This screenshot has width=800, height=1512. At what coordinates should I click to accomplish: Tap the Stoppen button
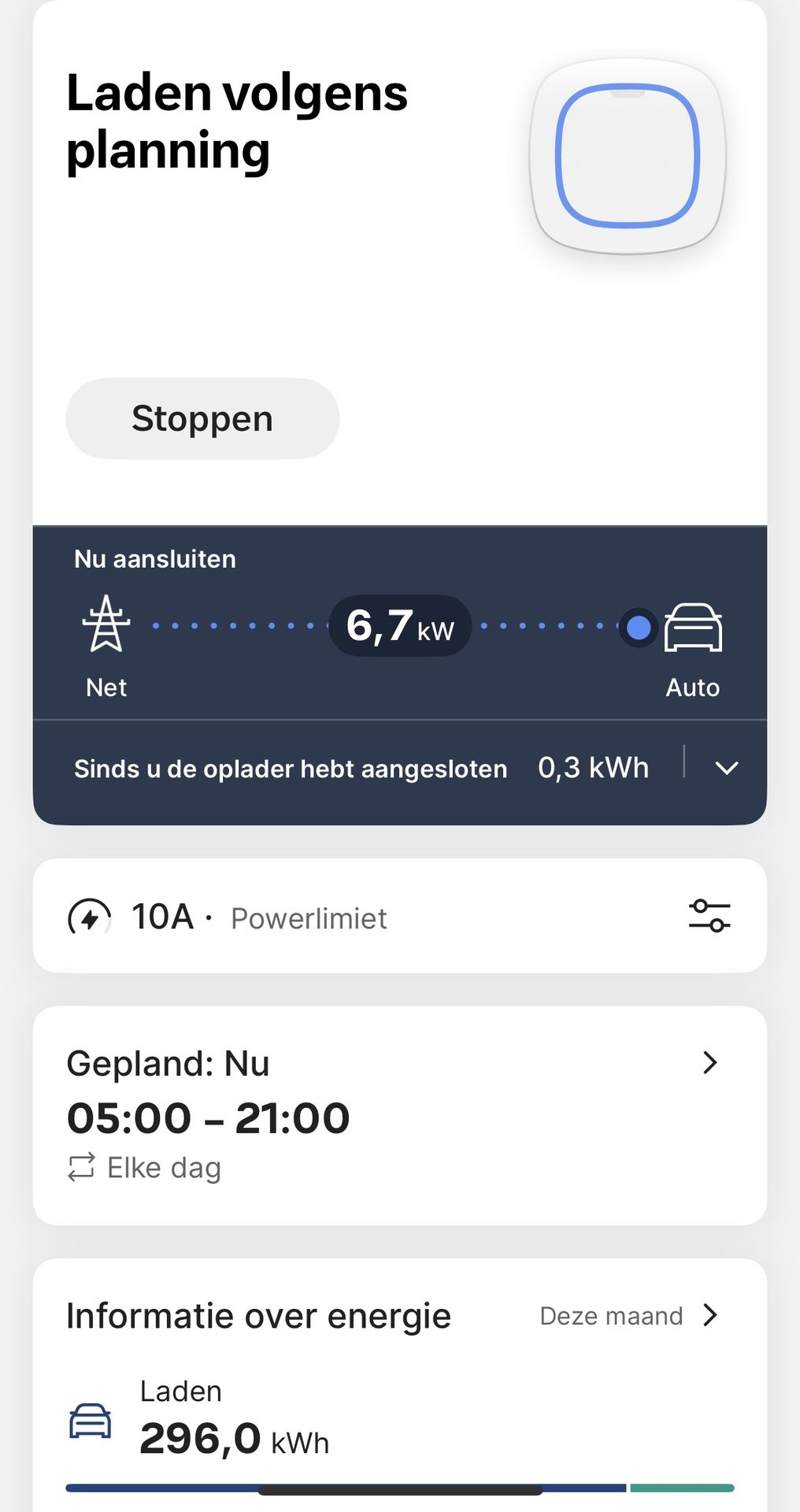coord(202,418)
